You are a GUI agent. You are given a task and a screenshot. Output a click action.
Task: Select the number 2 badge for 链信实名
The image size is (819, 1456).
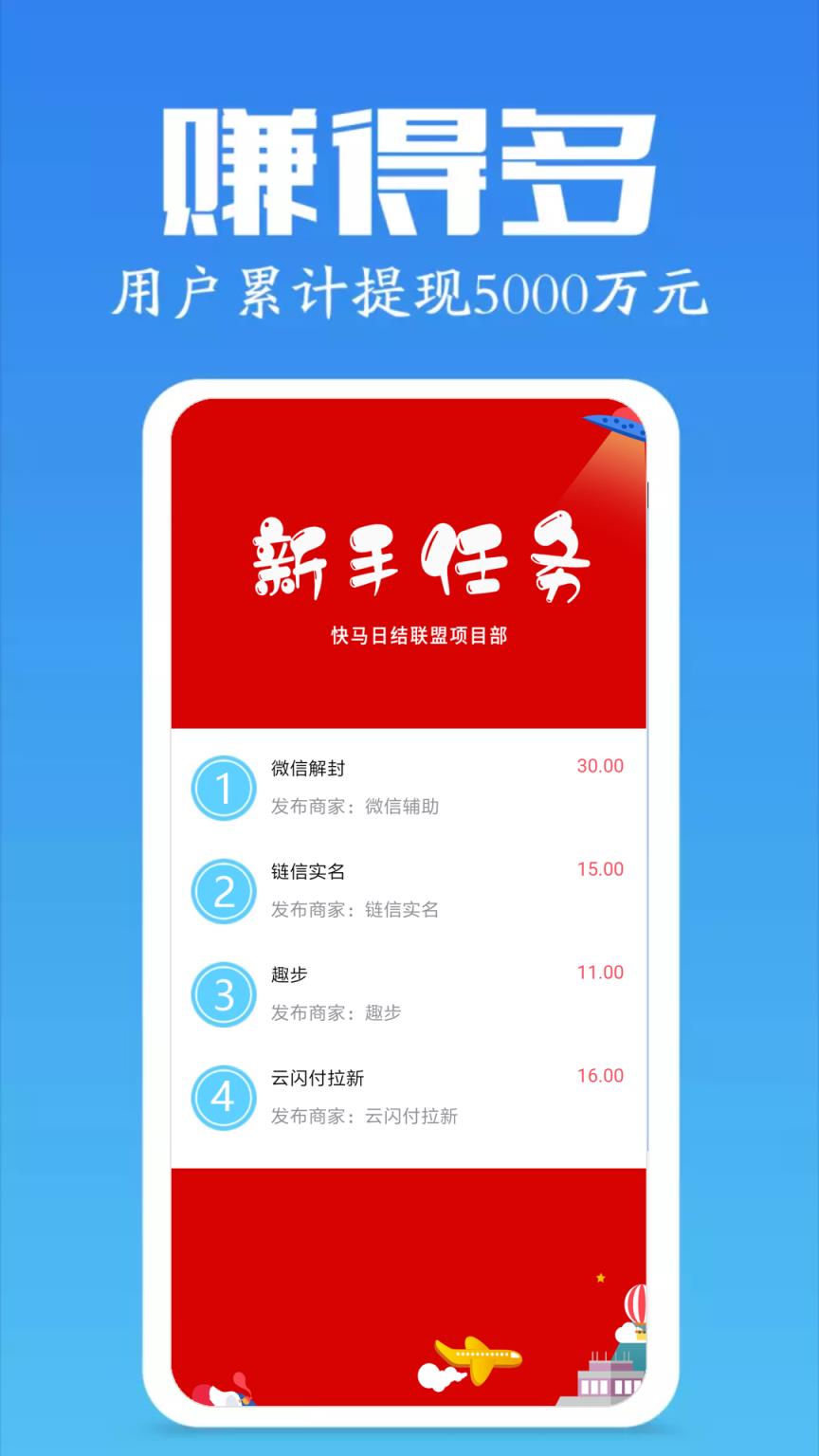224,891
